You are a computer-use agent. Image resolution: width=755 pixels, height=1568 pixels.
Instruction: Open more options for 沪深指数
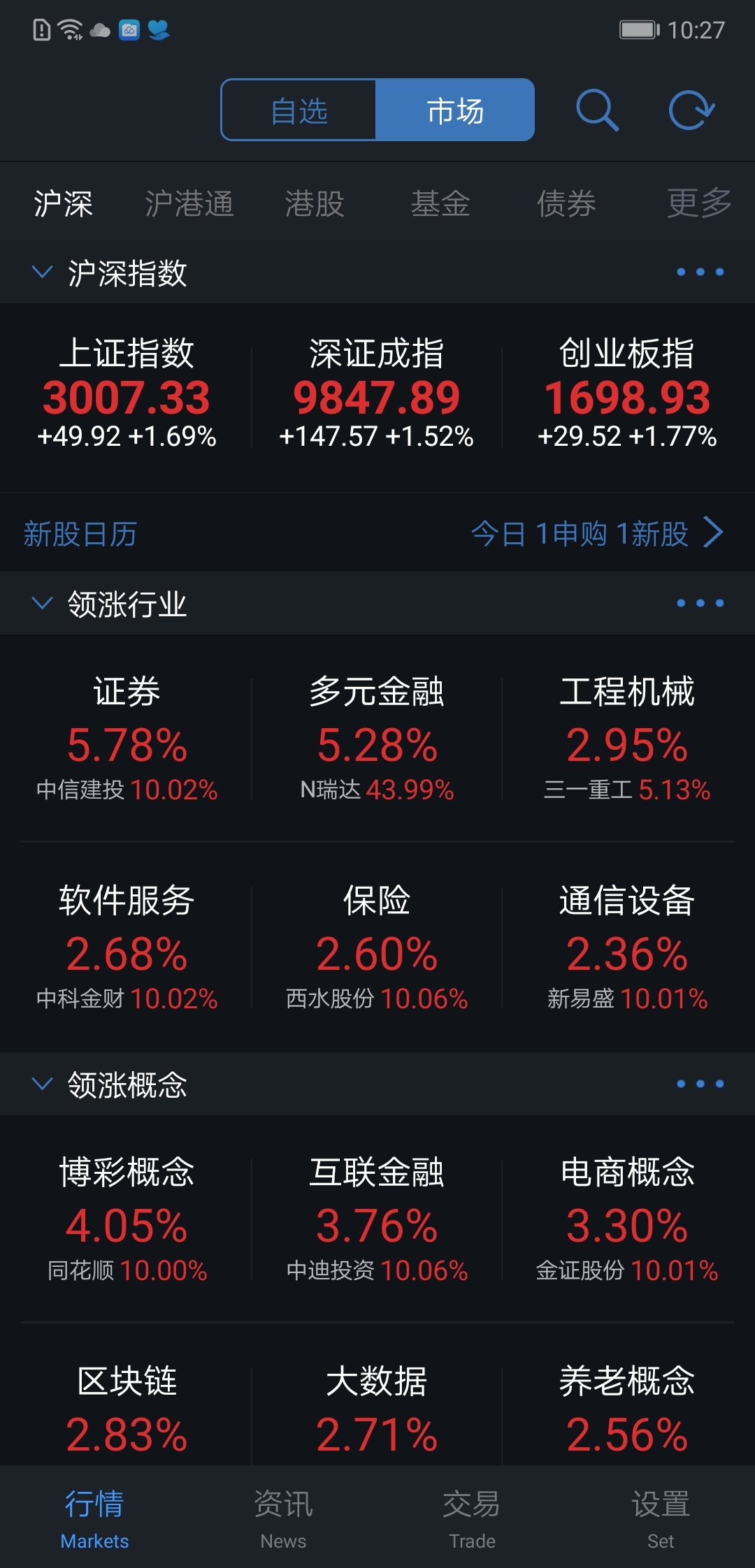[700, 272]
